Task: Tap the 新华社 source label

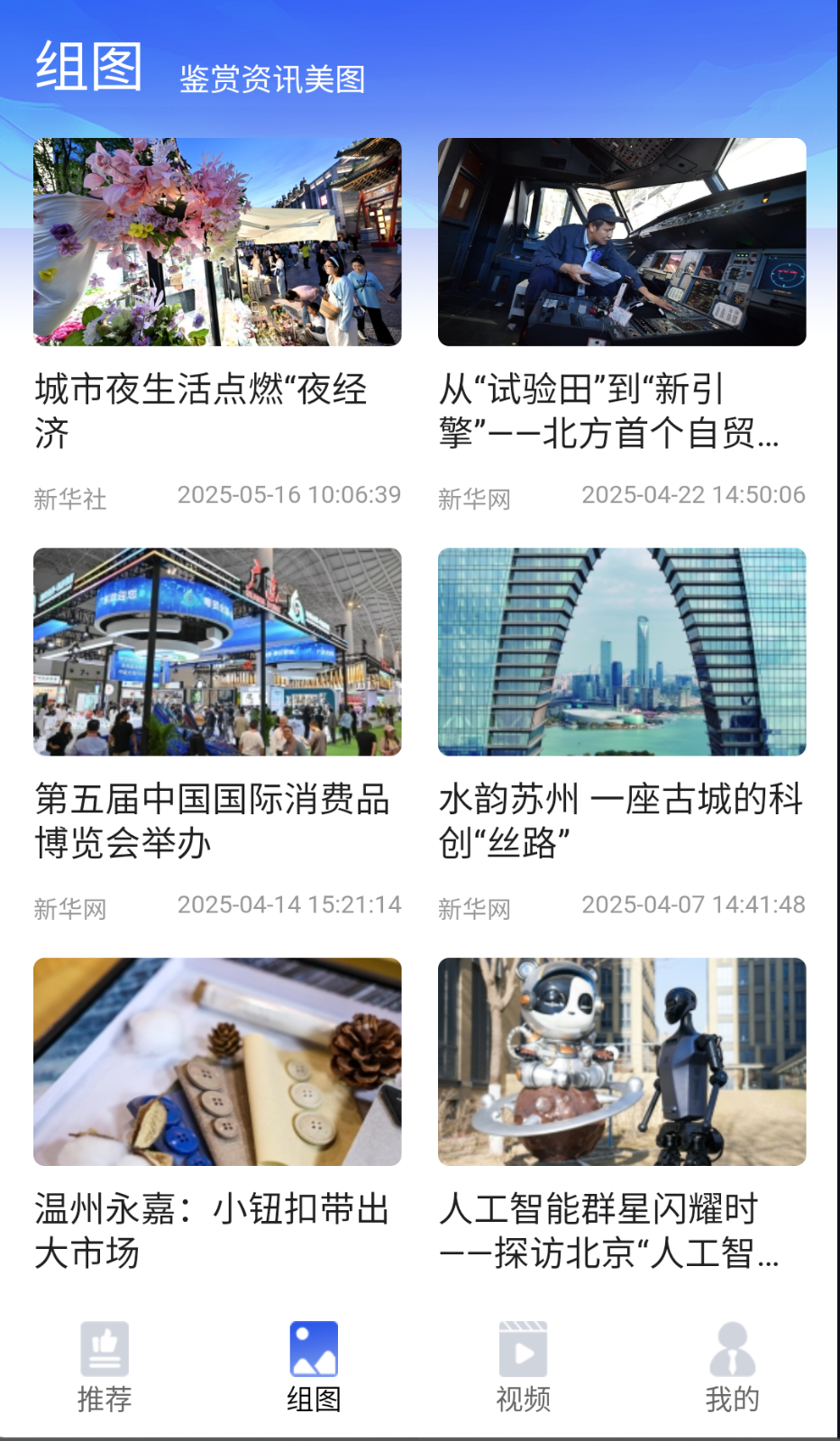Action: click(x=71, y=499)
